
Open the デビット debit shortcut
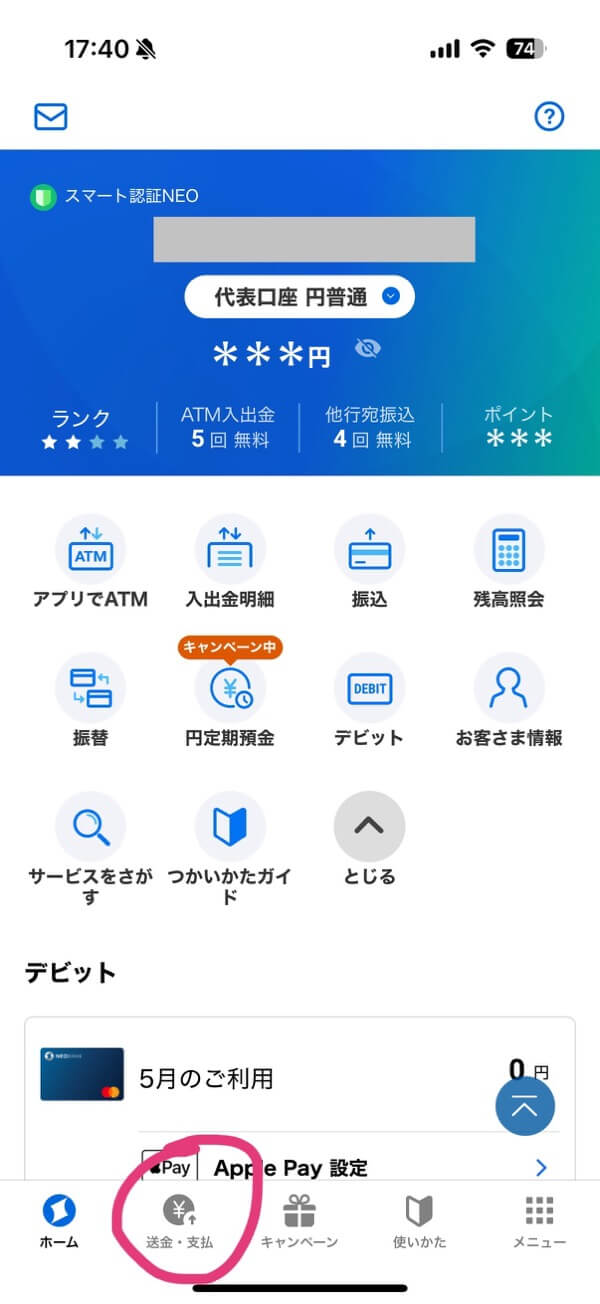369,700
